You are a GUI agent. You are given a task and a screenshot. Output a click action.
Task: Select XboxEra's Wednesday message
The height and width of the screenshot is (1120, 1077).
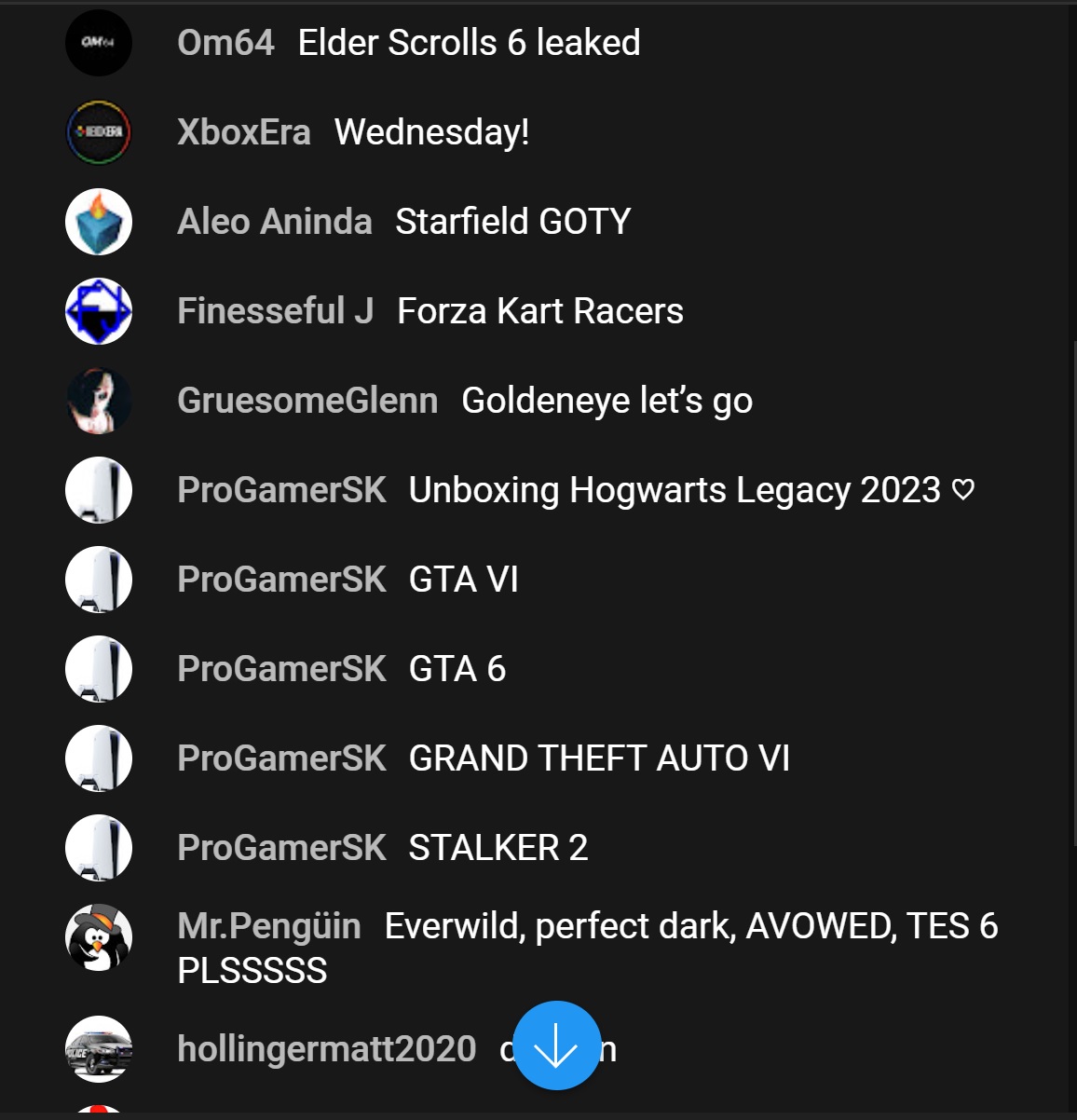(431, 132)
